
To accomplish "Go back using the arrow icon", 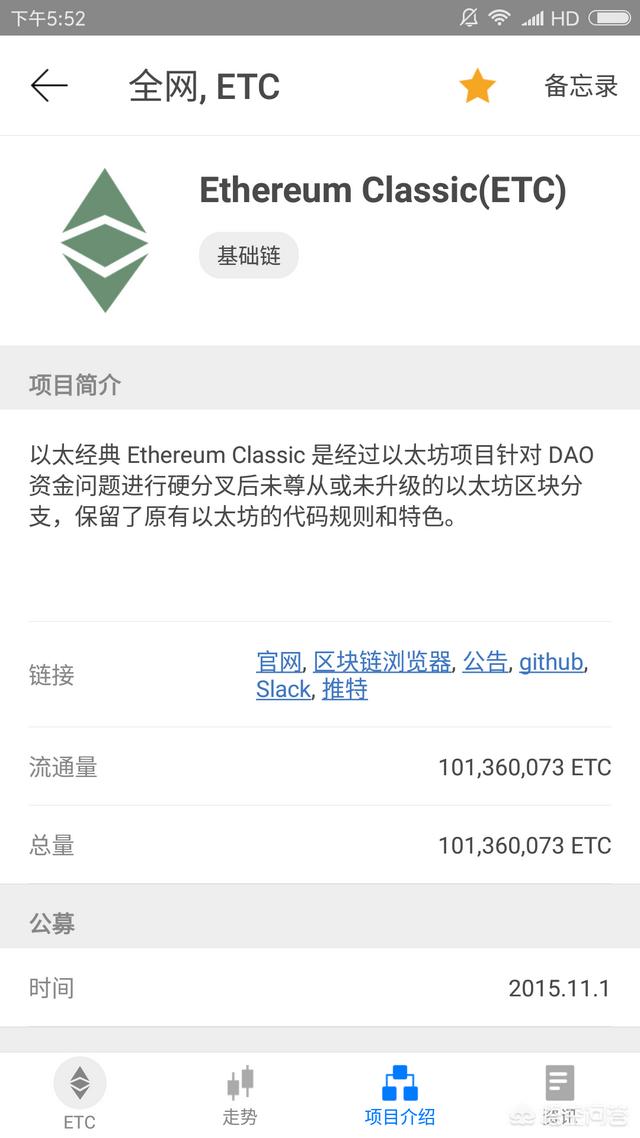I will pos(49,86).
